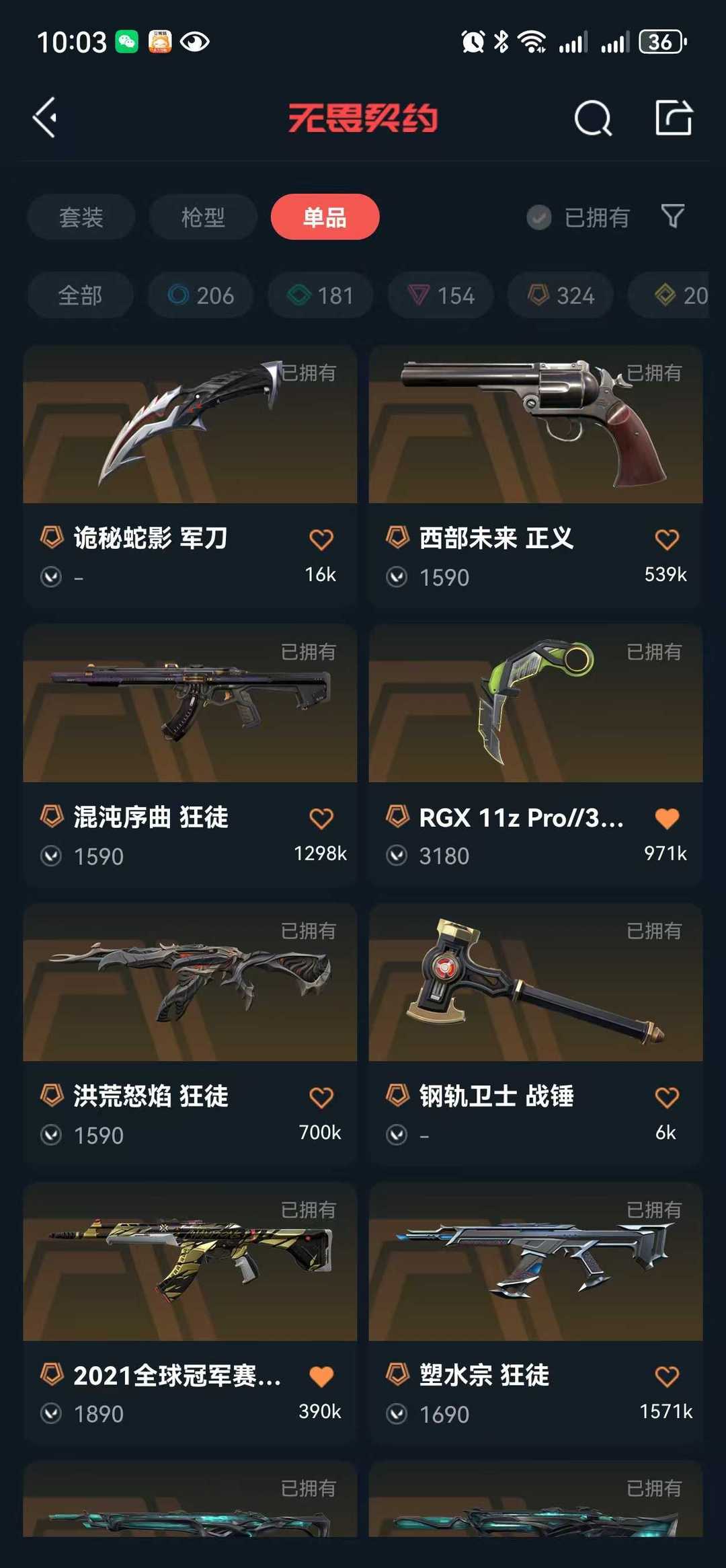Filter by the 206 rarity chip
Image resolution: width=726 pixels, height=1568 pixels.
200,295
